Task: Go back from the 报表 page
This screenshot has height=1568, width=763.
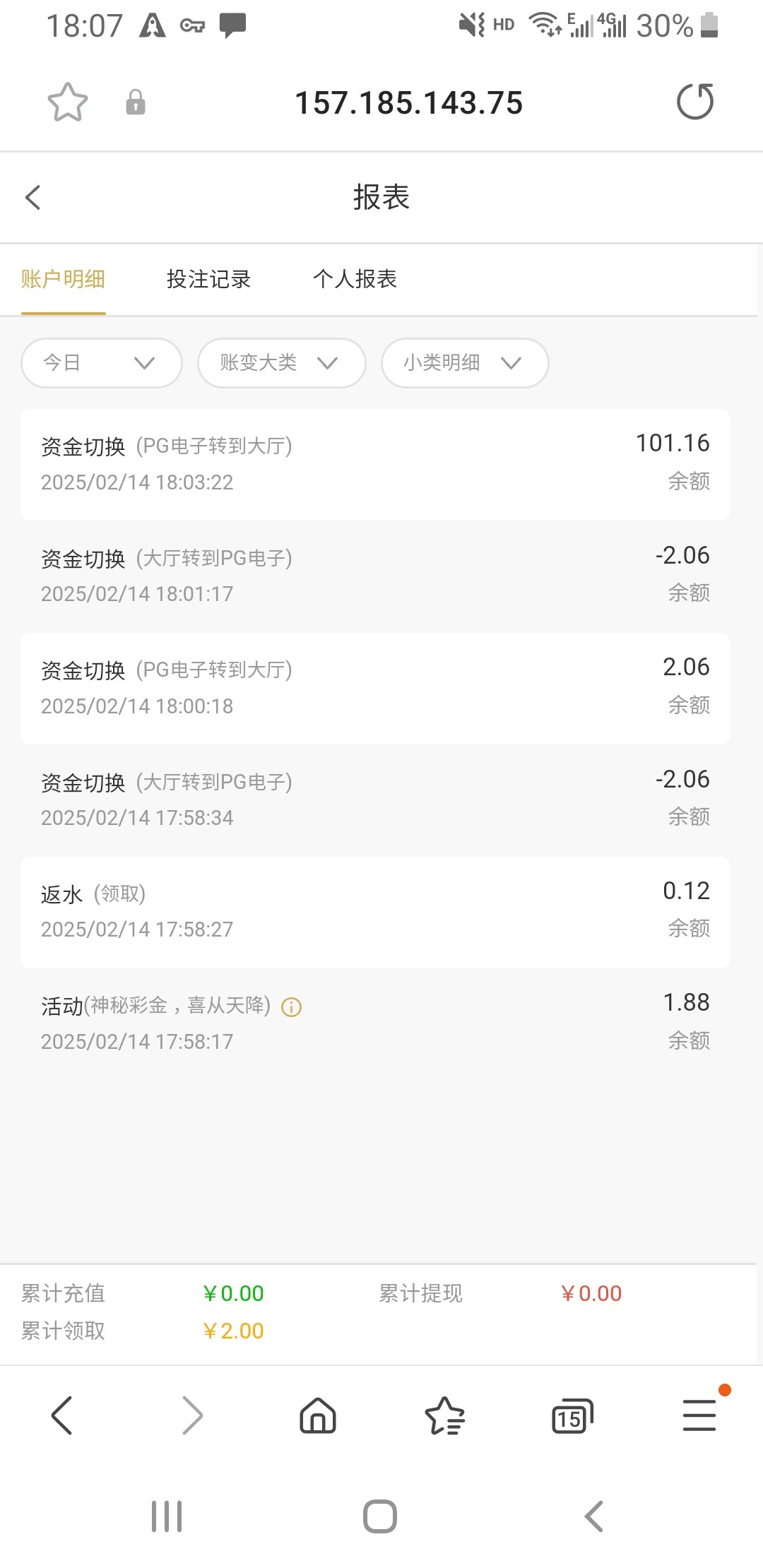Action: click(x=33, y=198)
